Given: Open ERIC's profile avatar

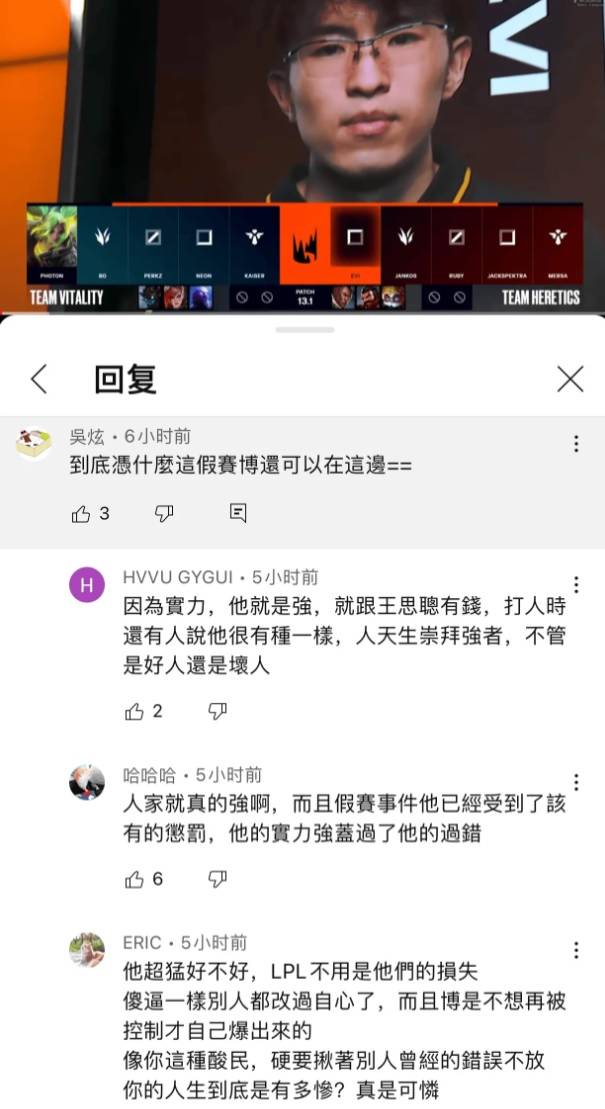Looking at the screenshot, I should pos(87,950).
